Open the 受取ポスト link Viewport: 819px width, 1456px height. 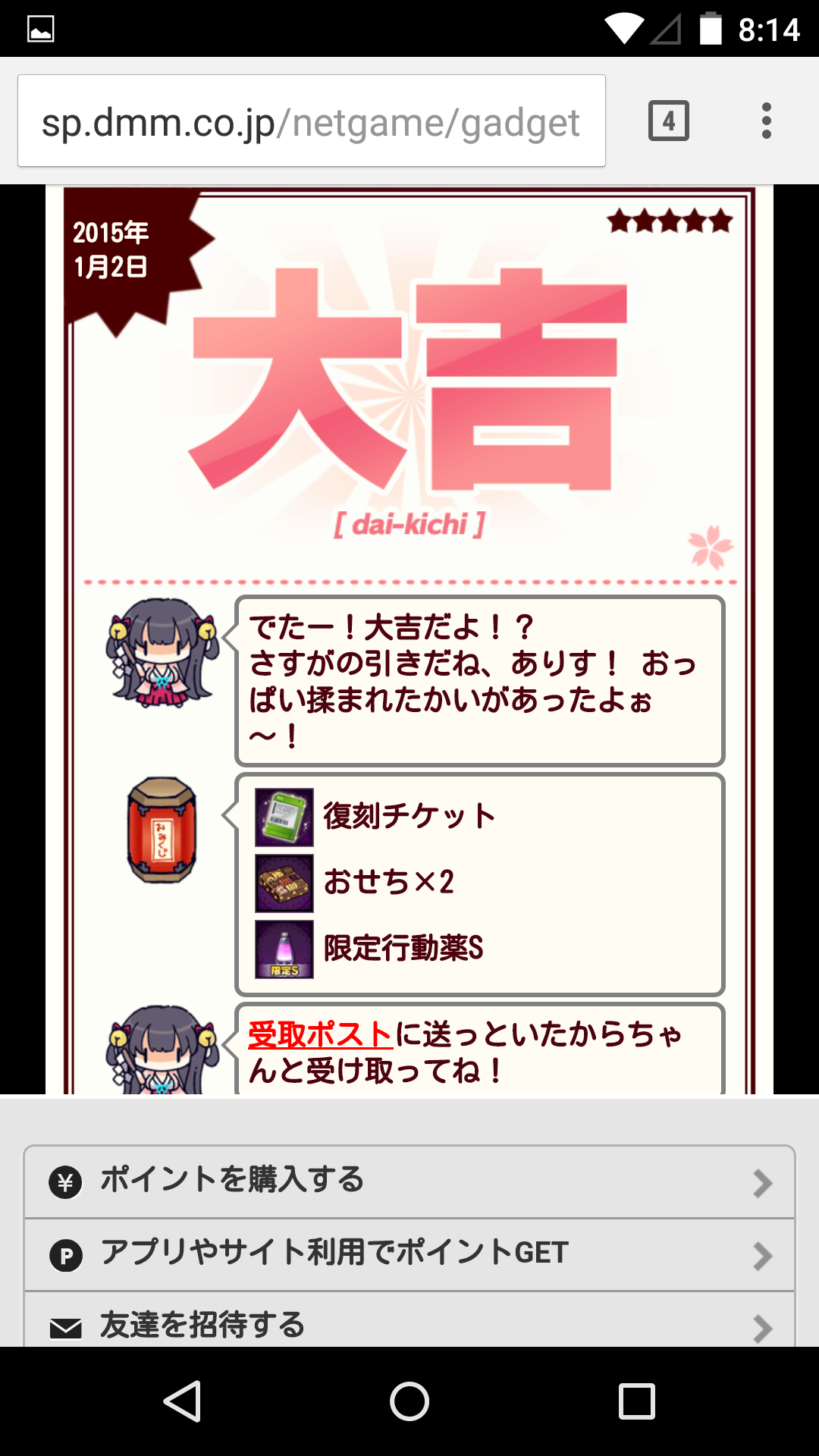[x=319, y=1035]
